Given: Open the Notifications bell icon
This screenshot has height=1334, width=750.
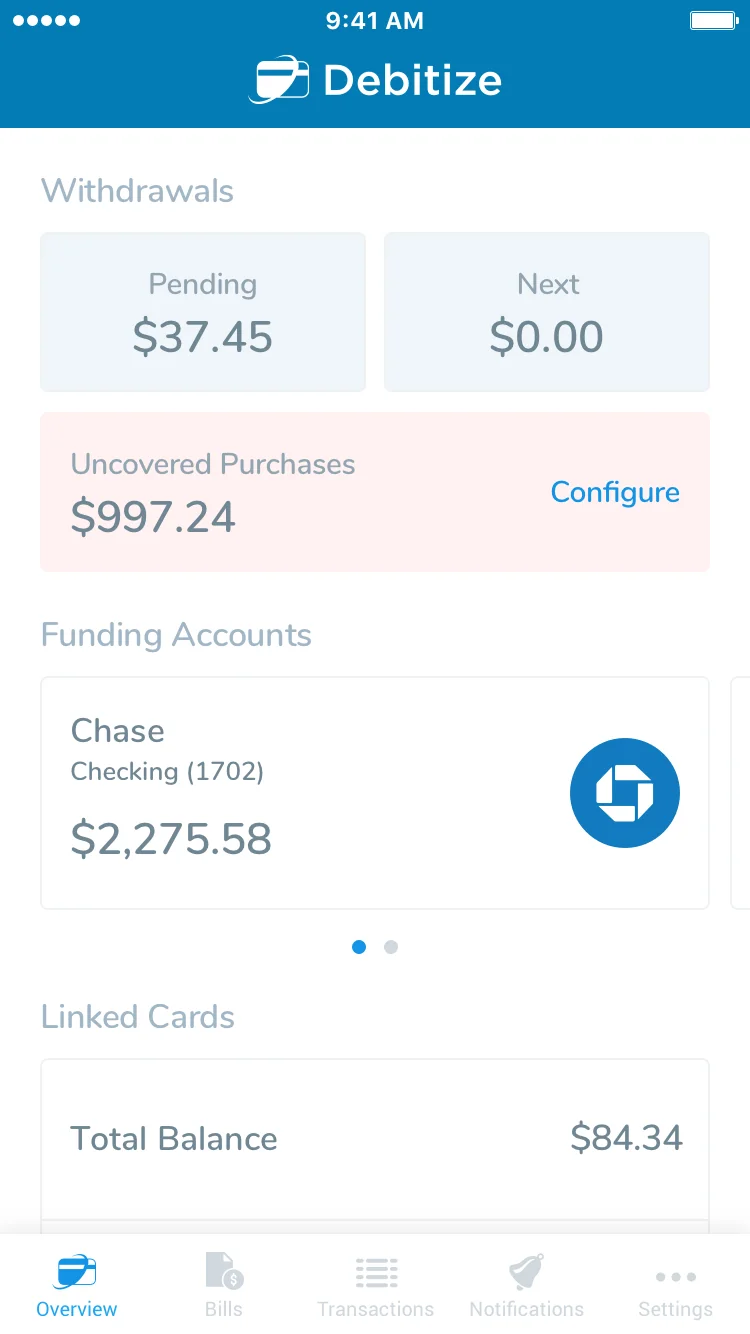Looking at the screenshot, I should click(x=526, y=1270).
